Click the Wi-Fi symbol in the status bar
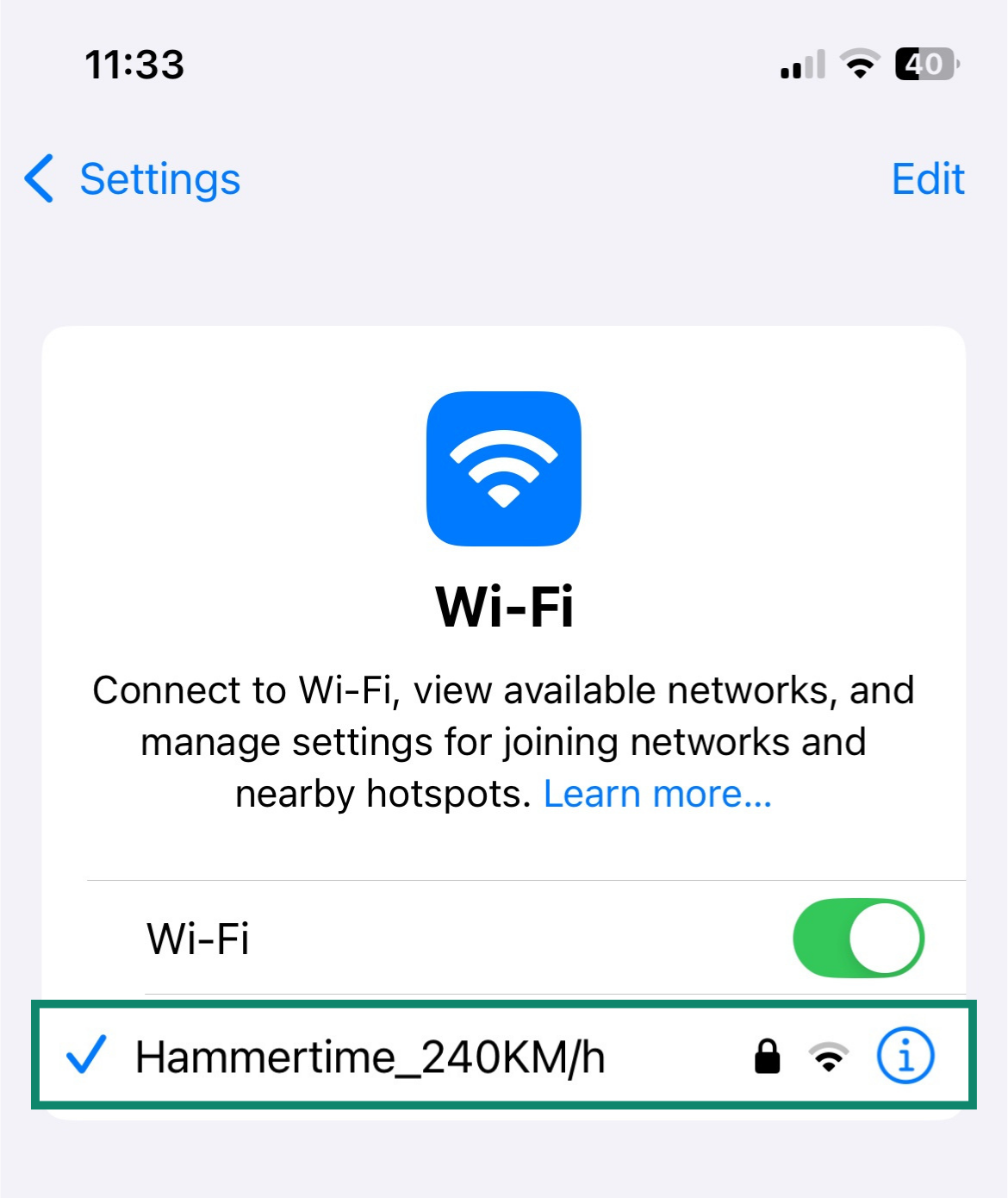This screenshot has width=1008, height=1198. coord(859,63)
